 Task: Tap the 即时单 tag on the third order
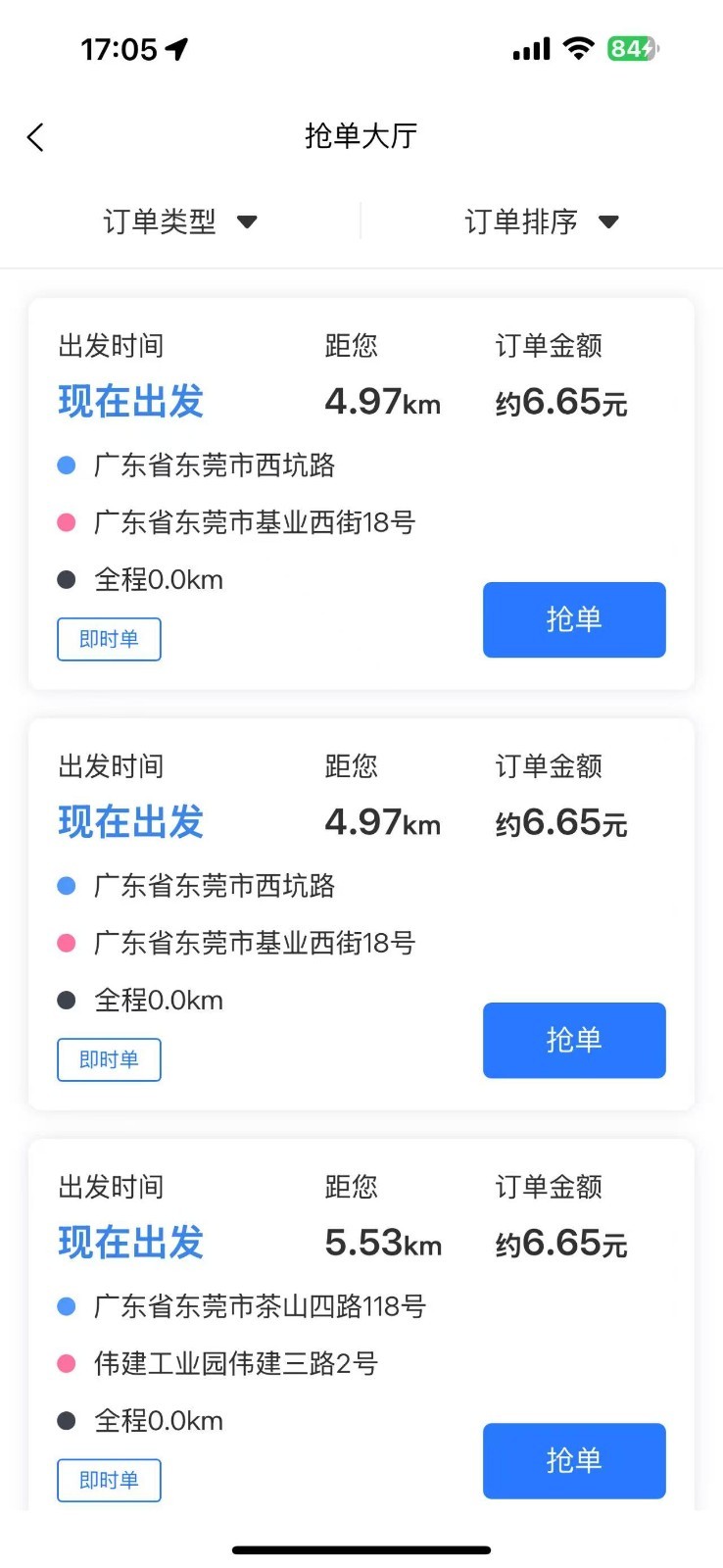(109, 1480)
